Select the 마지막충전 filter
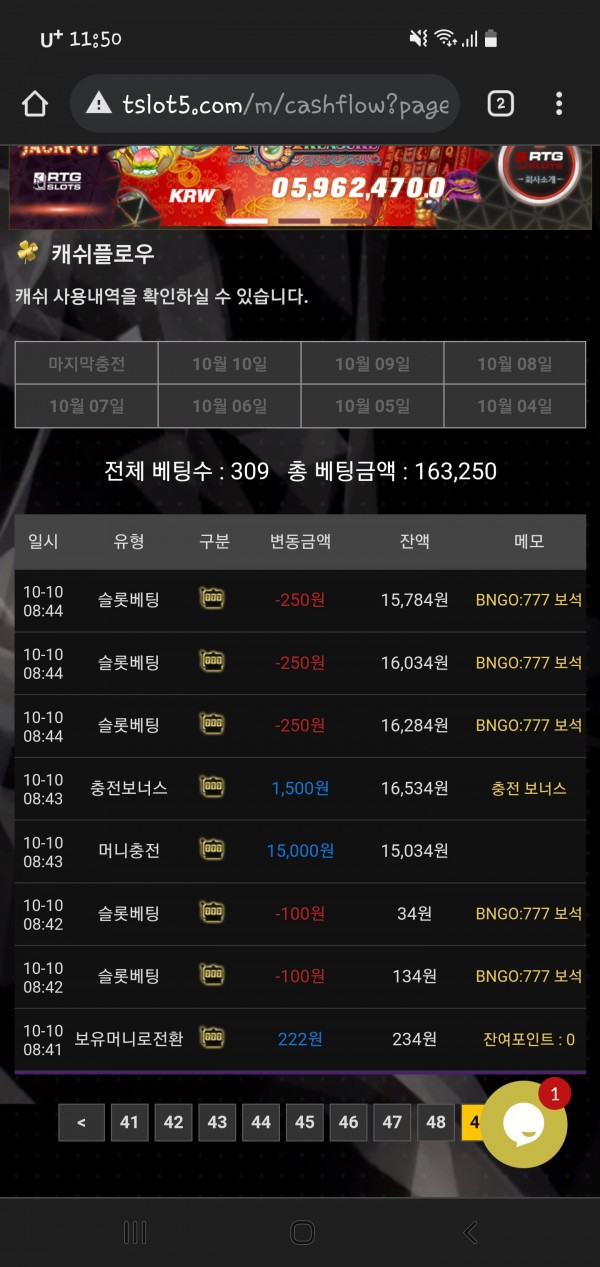 [x=86, y=363]
